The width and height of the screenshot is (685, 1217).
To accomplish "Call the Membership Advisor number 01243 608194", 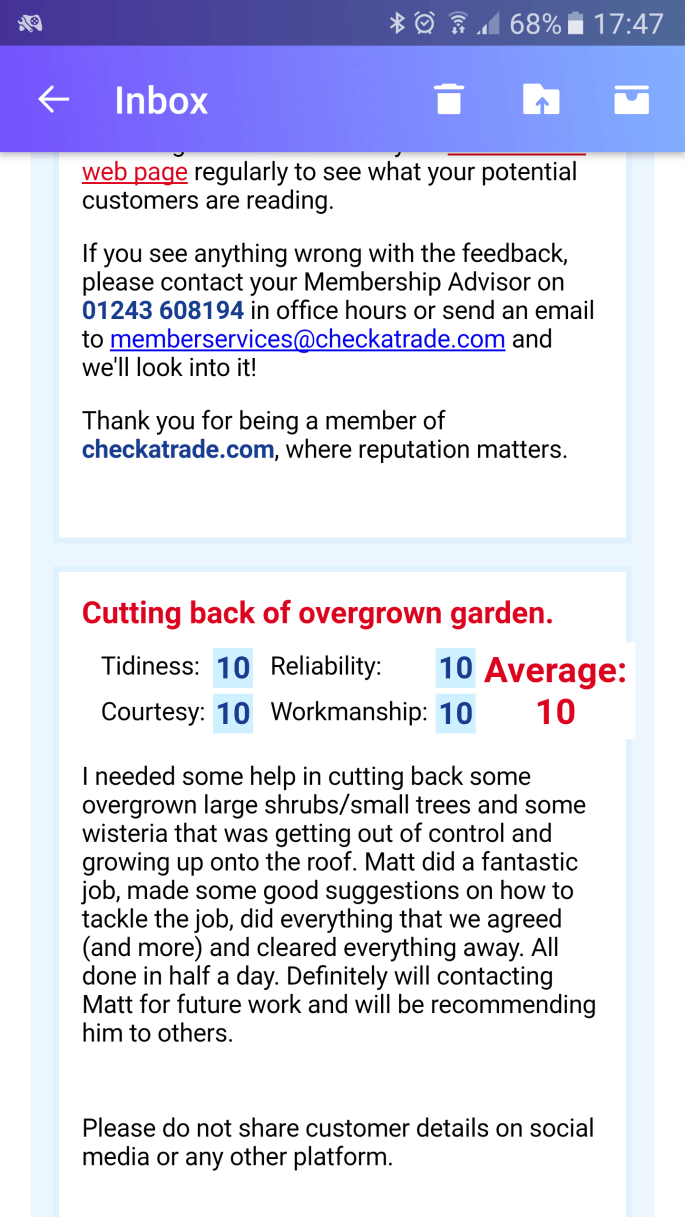I will pyautogui.click(x=163, y=311).
